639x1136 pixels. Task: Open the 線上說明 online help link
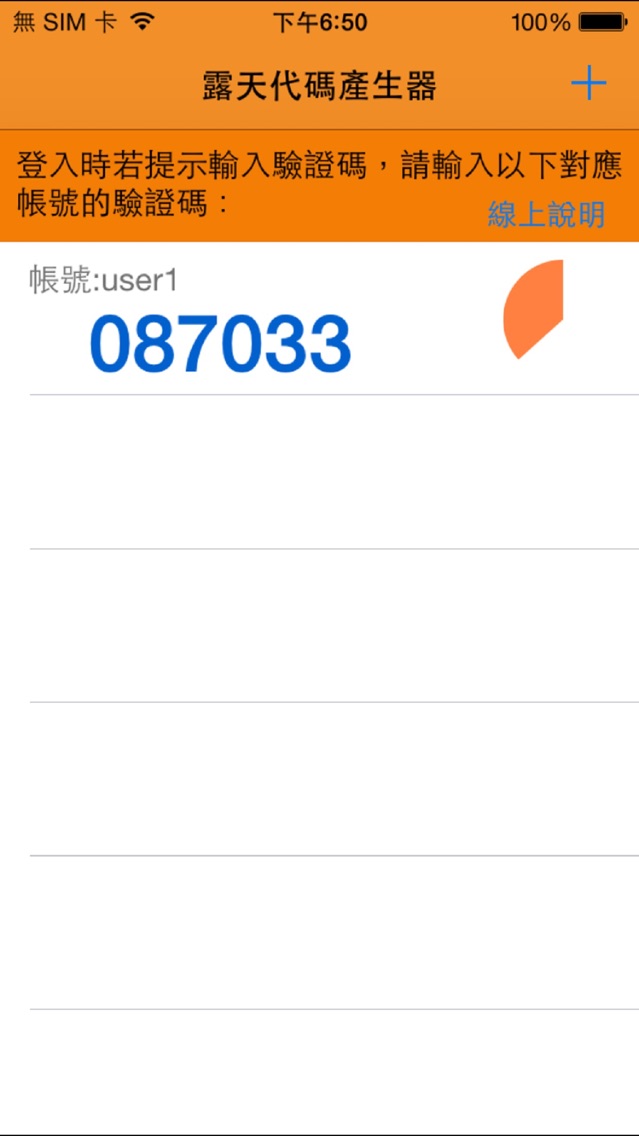pyautogui.click(x=546, y=214)
